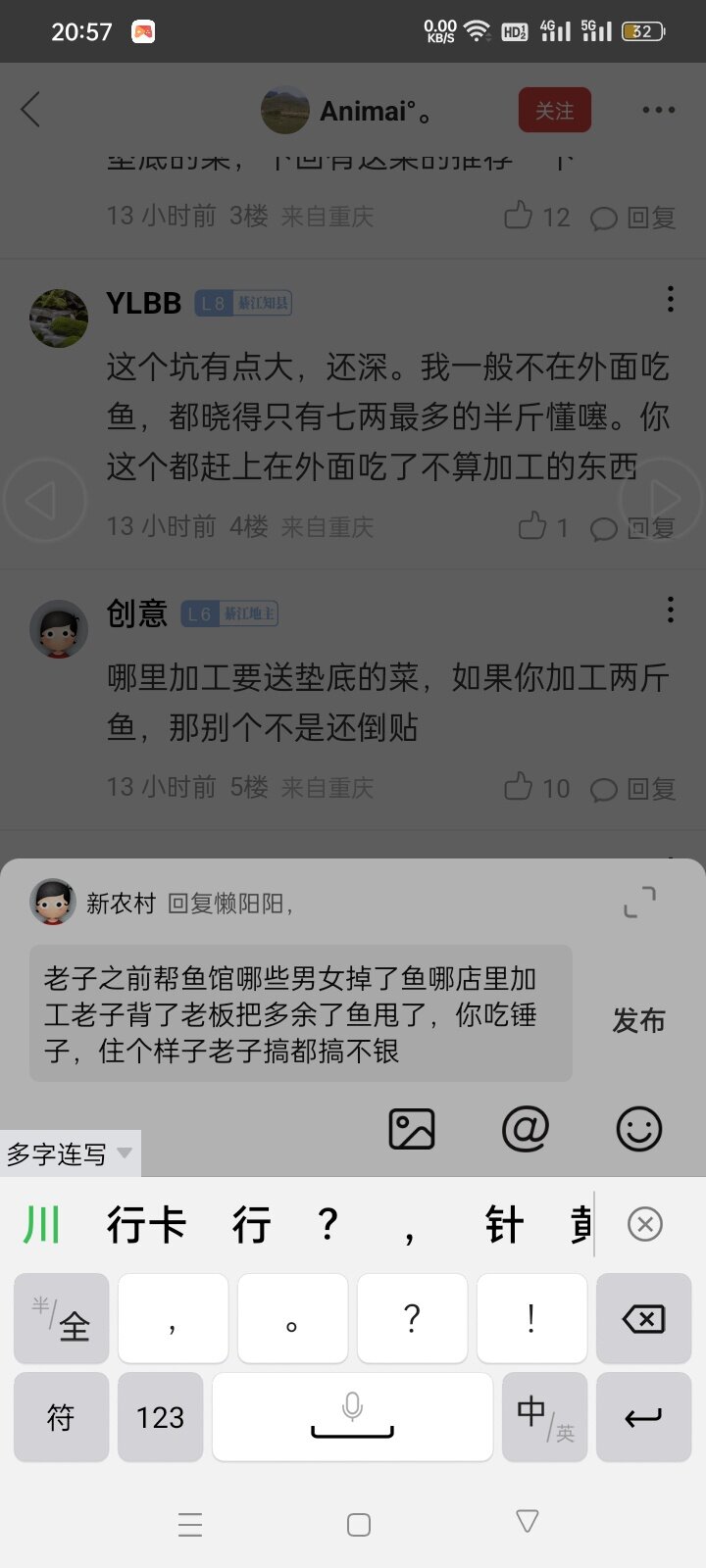Pick the 川 candidate character

pyautogui.click(x=42, y=1224)
